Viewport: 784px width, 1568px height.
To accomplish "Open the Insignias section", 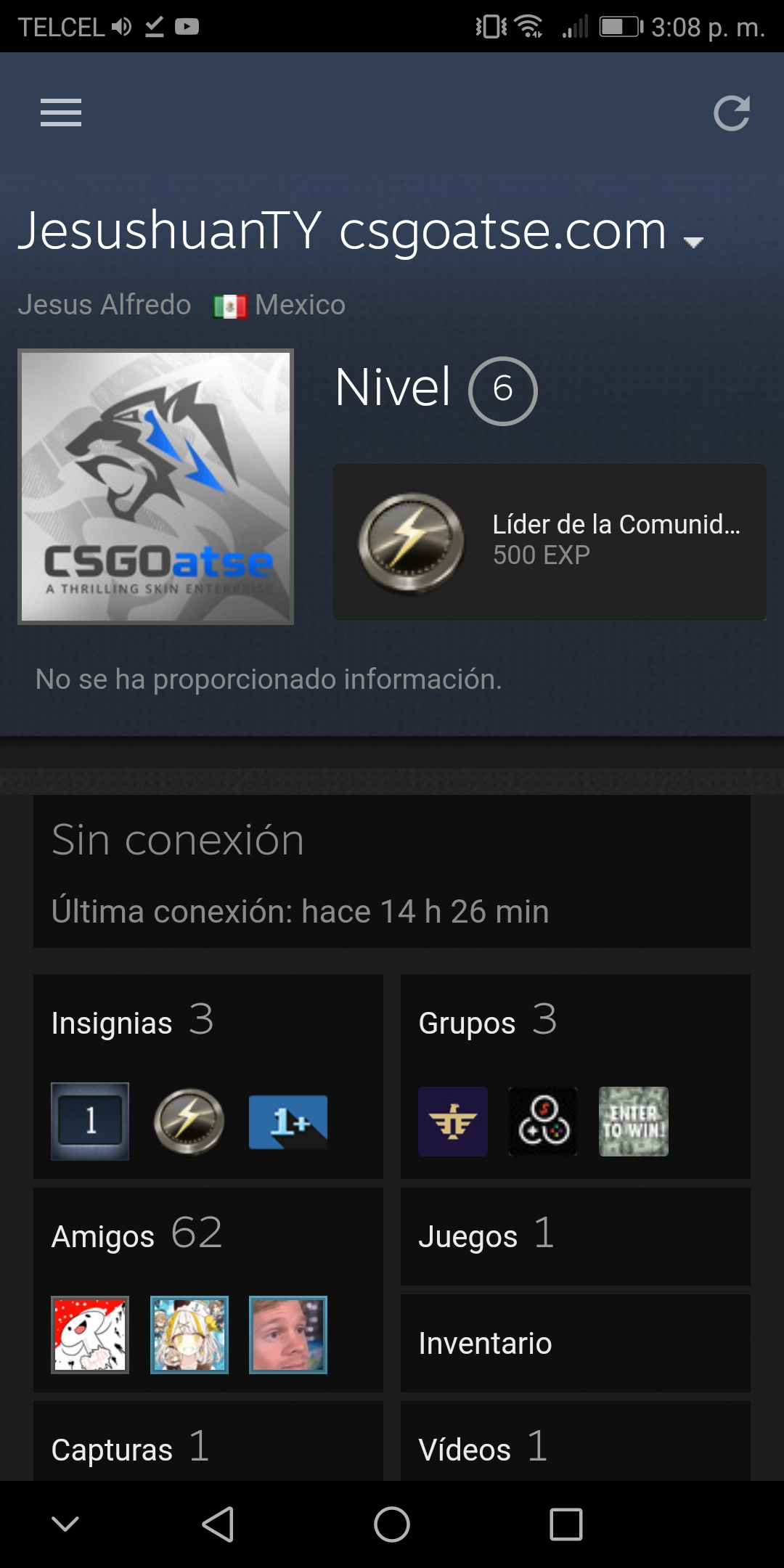I will pyautogui.click(x=112, y=1023).
